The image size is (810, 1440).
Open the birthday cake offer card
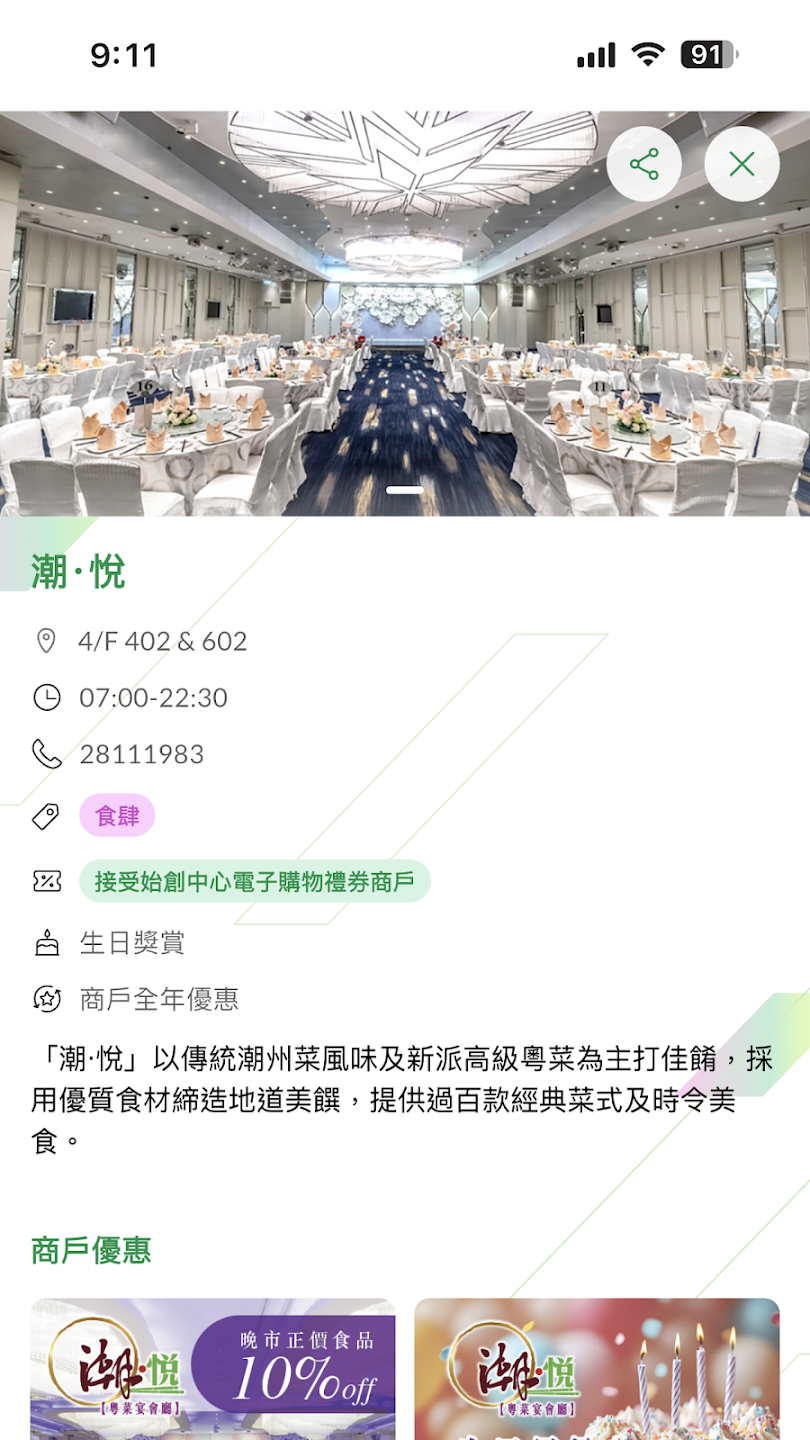[597, 1368]
